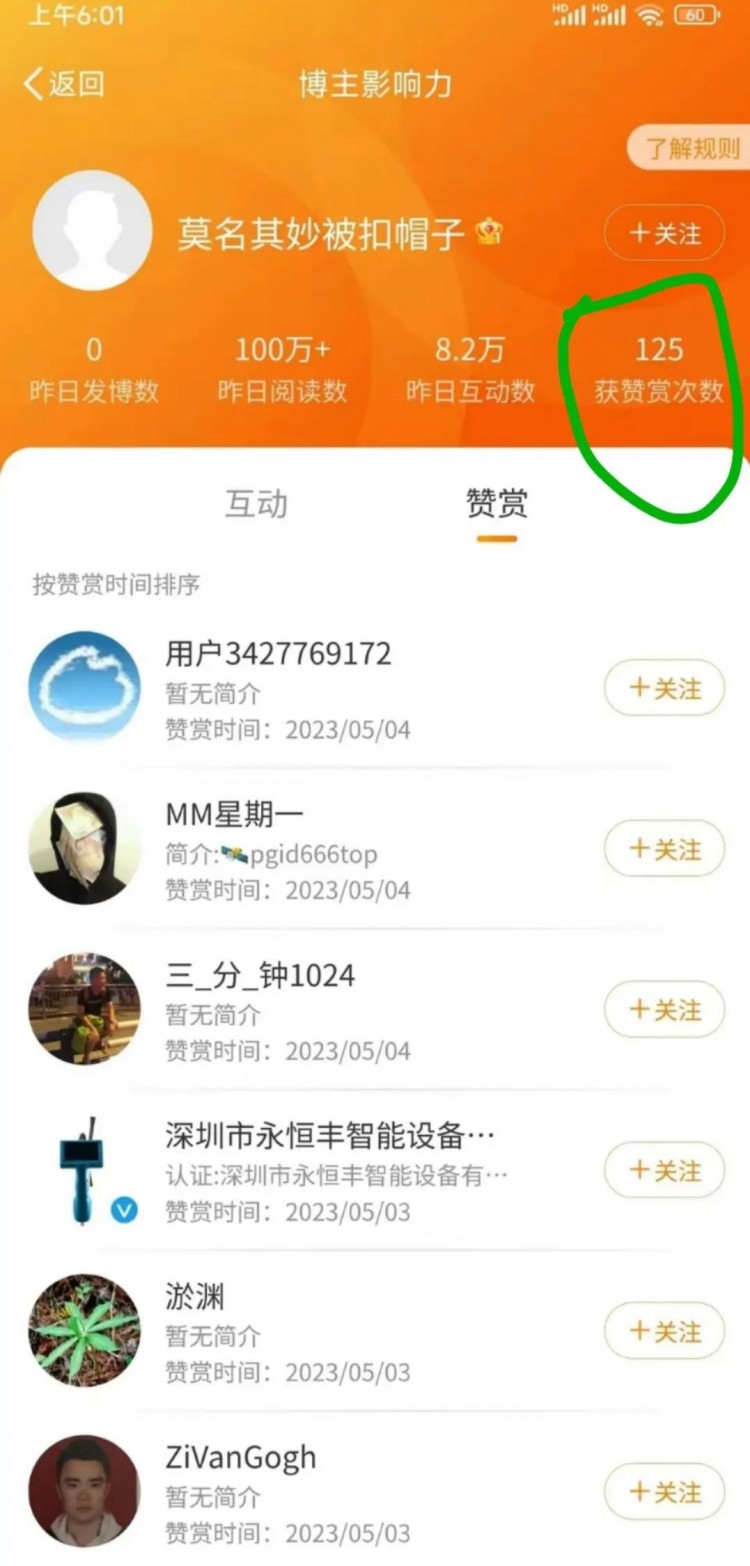
Task: Follow MM星期一 using its 关注 button
Action: click(x=663, y=849)
